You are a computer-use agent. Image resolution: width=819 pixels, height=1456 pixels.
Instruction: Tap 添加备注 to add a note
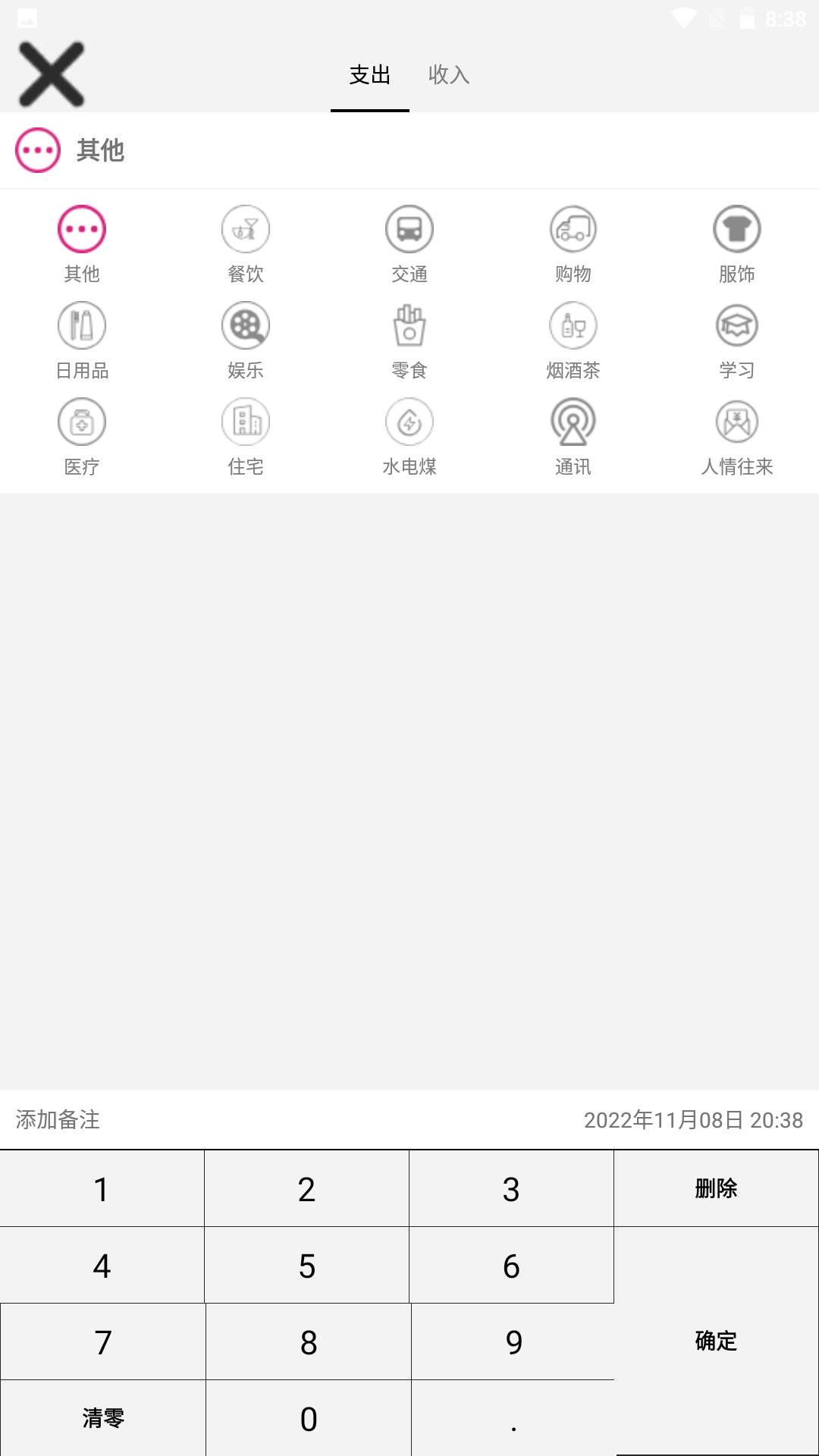pos(58,1120)
